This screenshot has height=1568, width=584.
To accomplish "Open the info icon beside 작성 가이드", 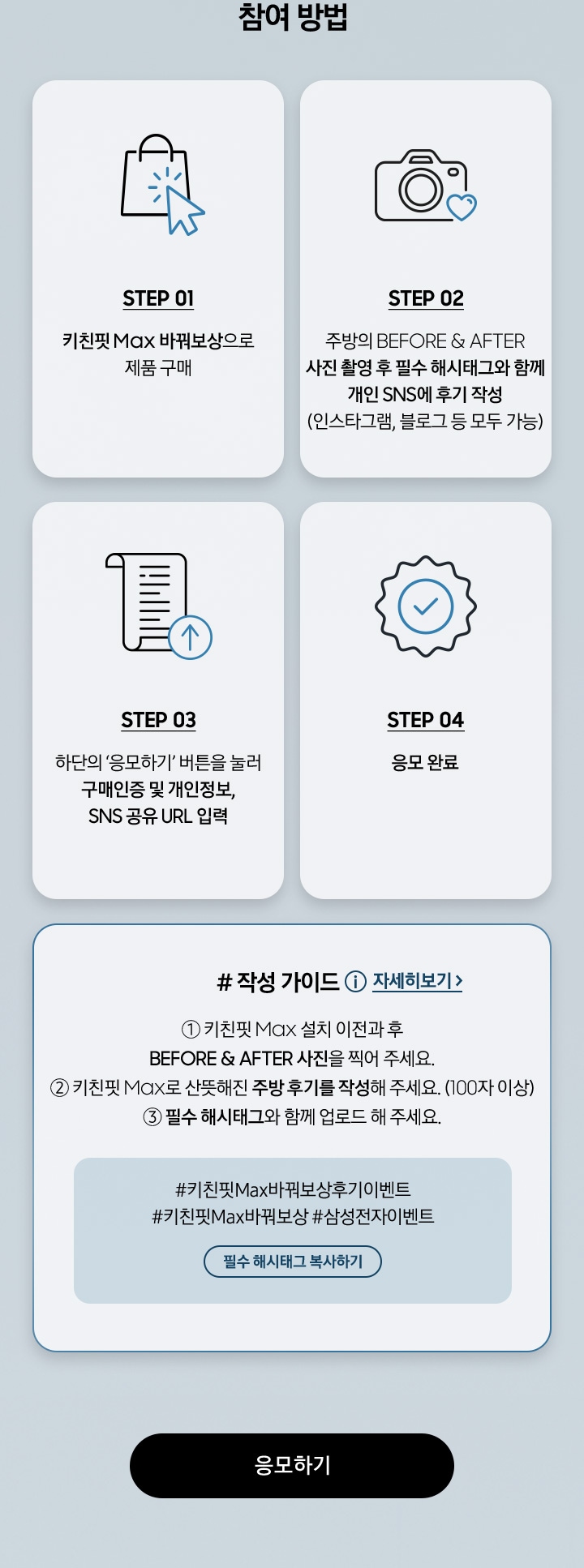I will click(355, 981).
